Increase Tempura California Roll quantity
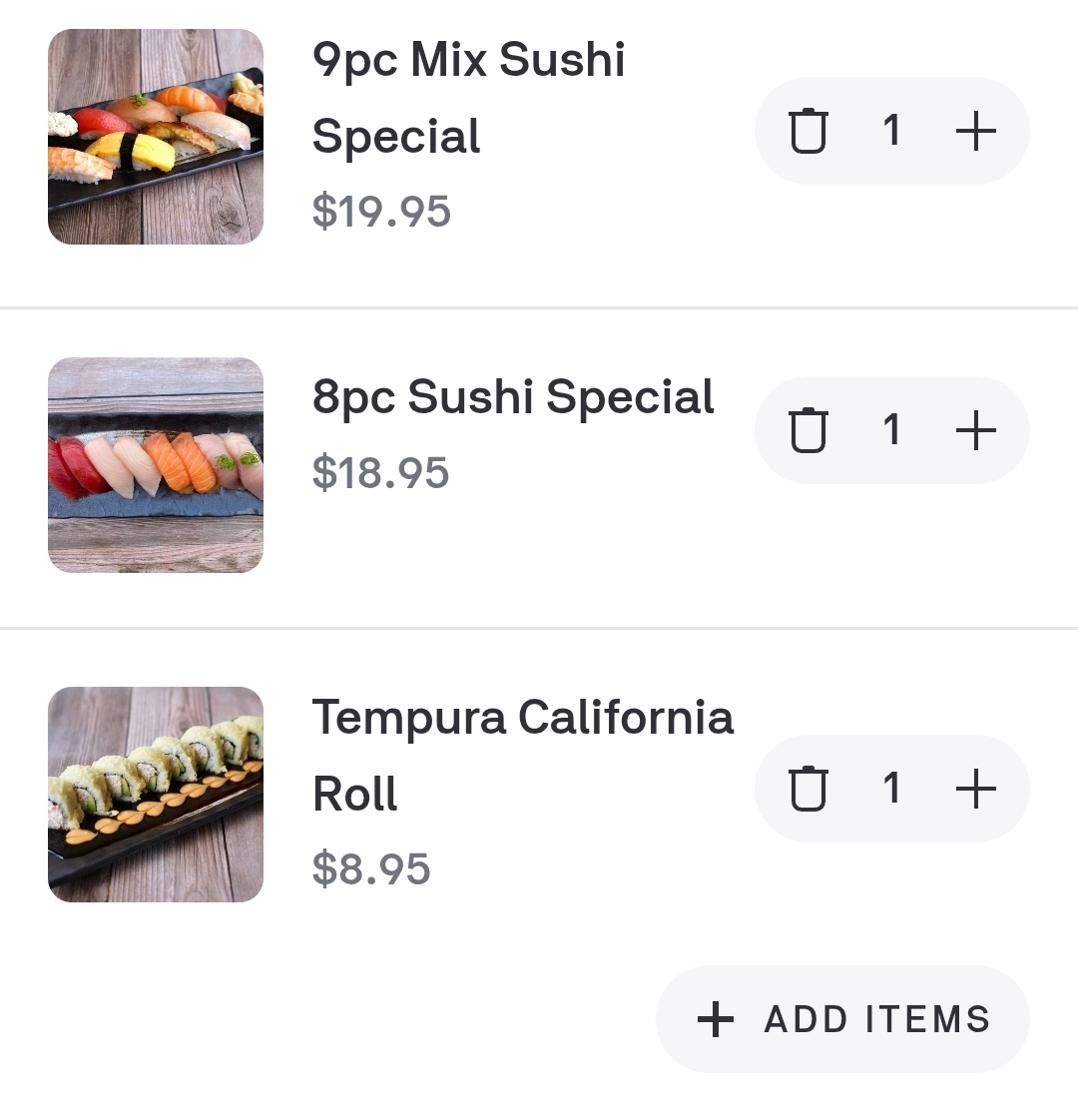The width and height of the screenshot is (1078, 1120). tap(975, 789)
